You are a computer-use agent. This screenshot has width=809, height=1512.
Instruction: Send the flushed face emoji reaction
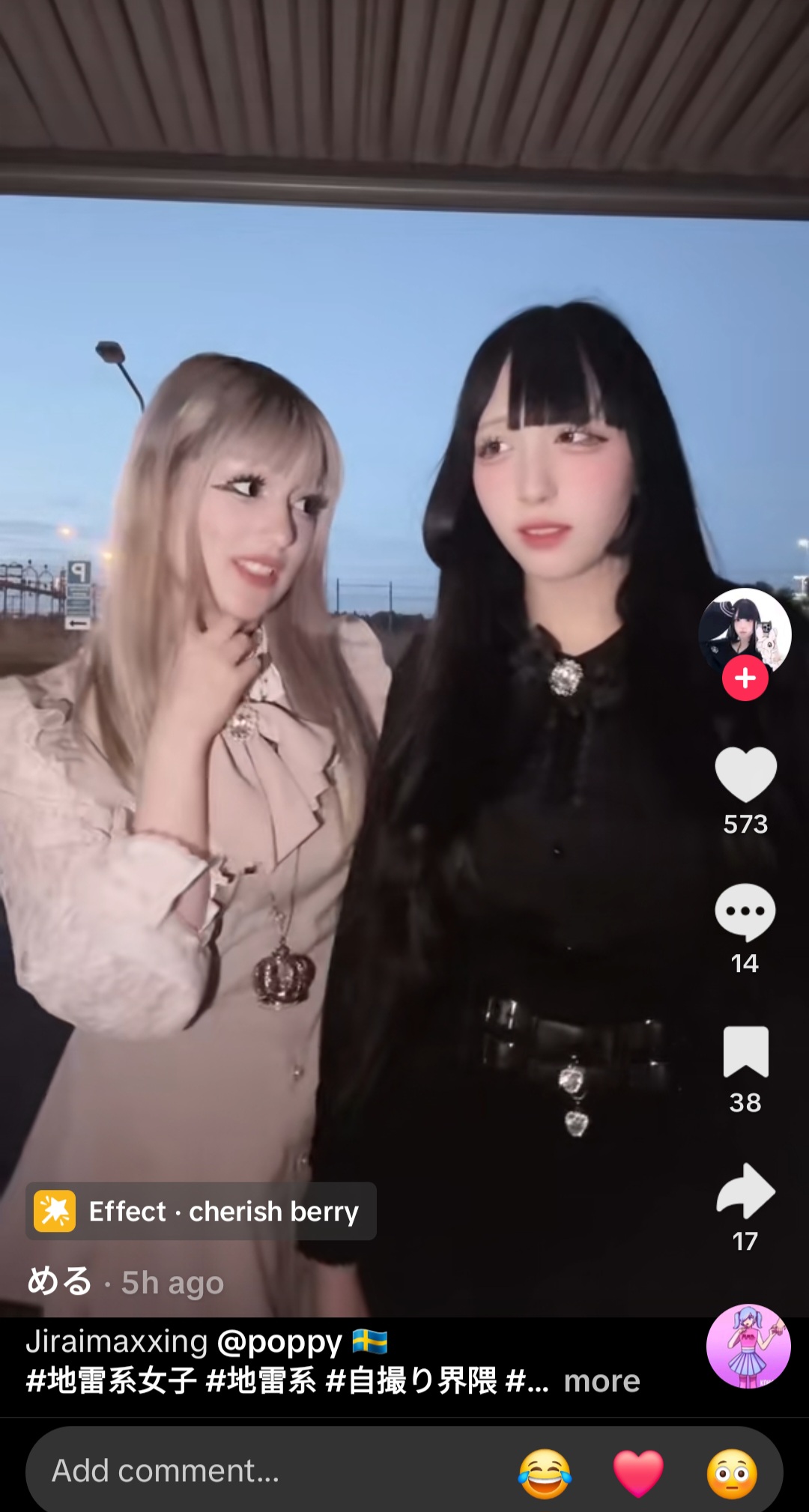click(x=732, y=1473)
